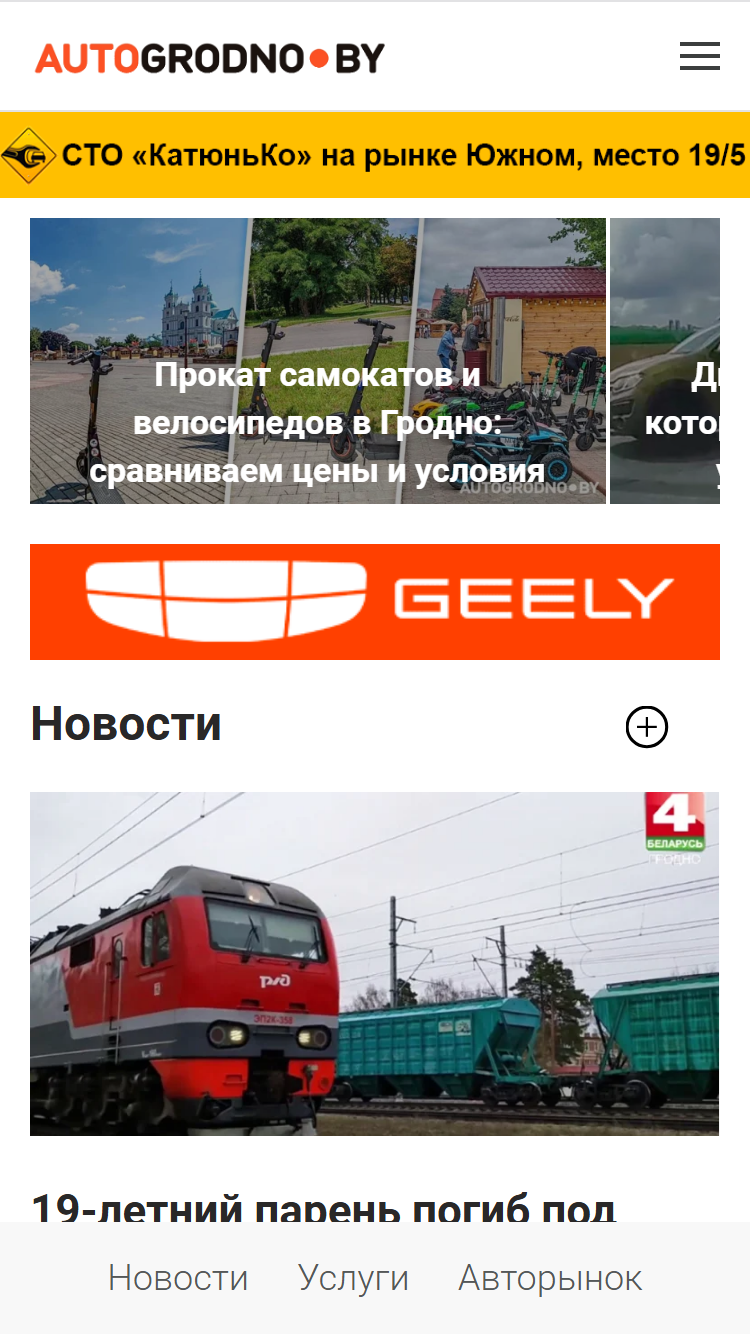The height and width of the screenshot is (1334, 750).
Task: Tap the plus icon next to Новости heading
Action: pos(647,727)
